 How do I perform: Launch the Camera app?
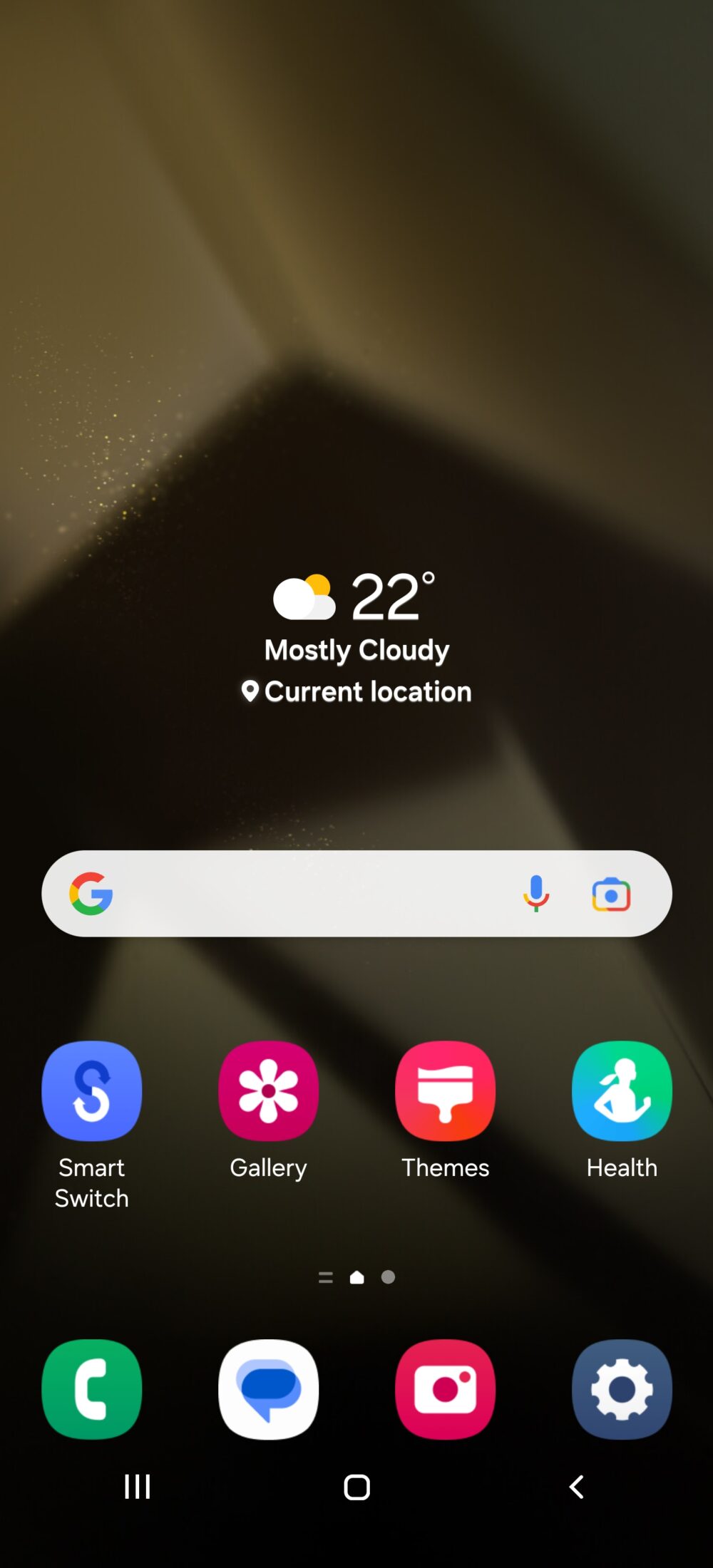445,1390
